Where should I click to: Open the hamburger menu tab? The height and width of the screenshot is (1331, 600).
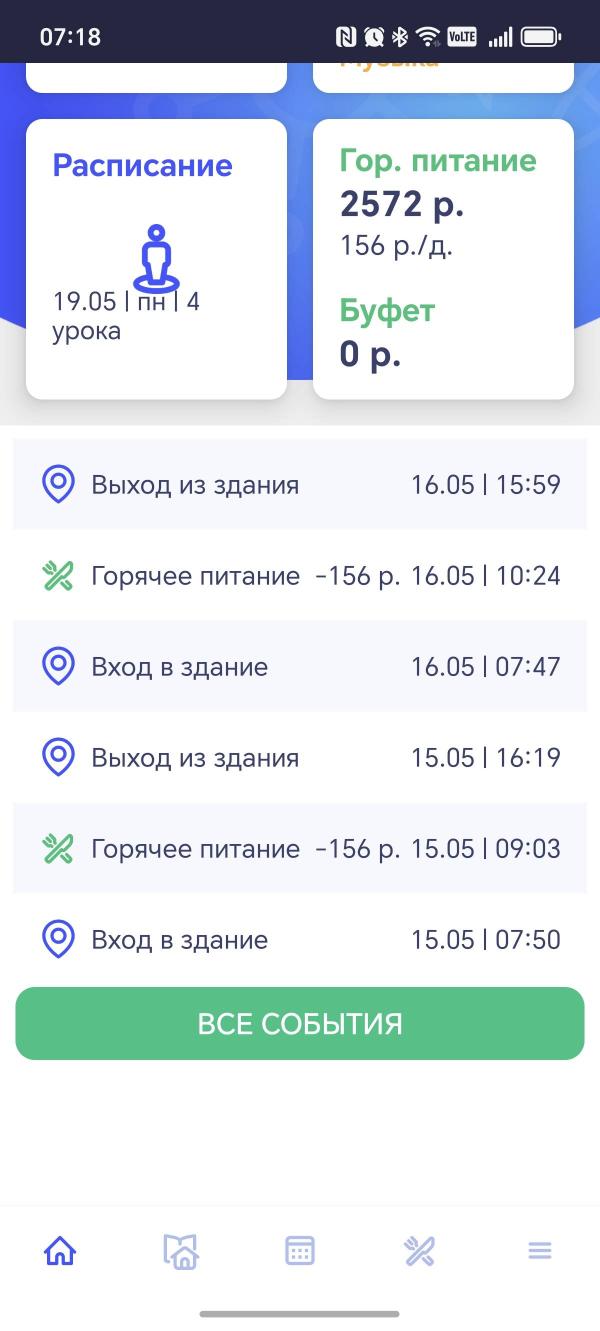pyautogui.click(x=540, y=1250)
